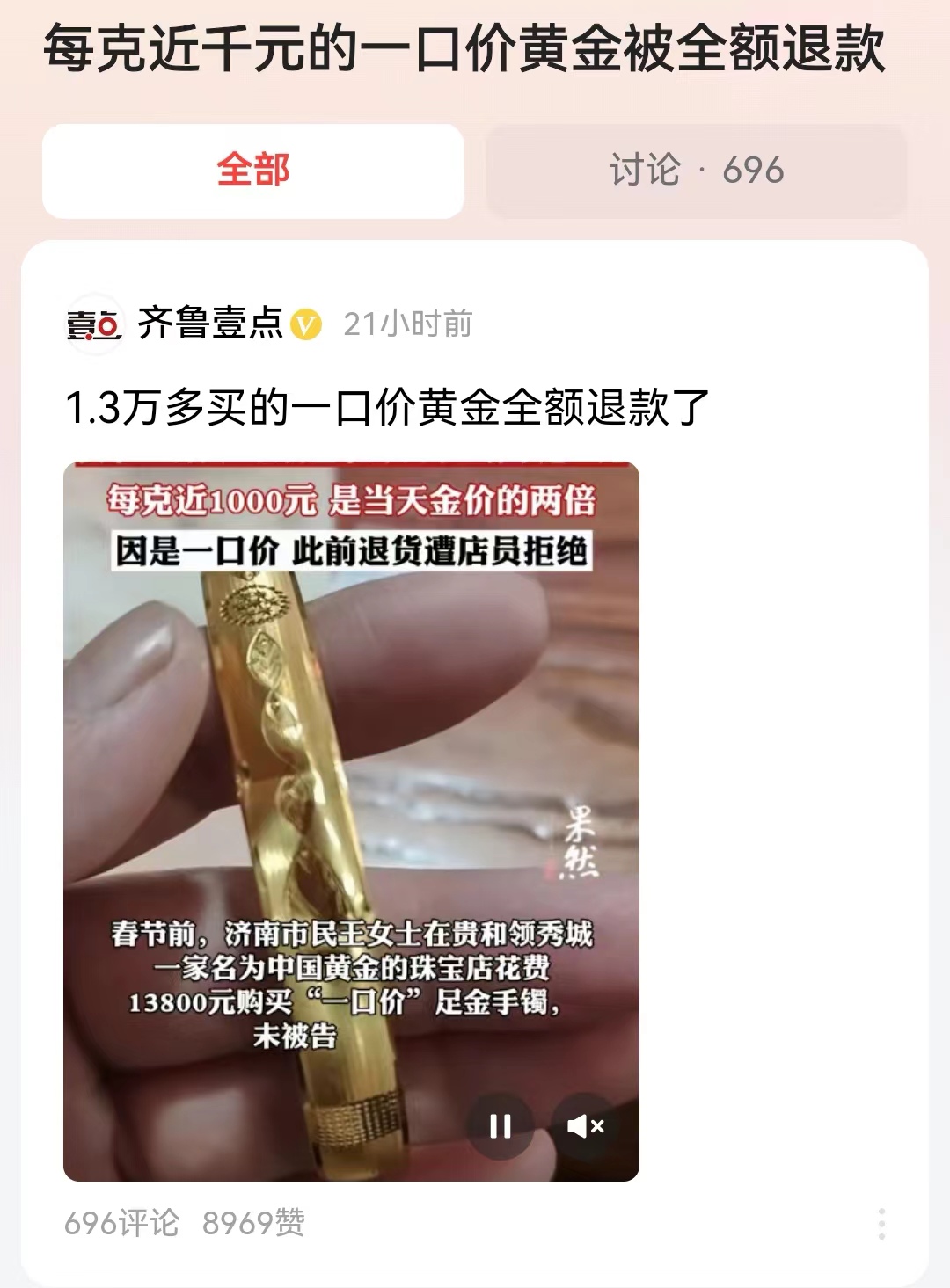Follow the 齐鲁壹点 account name
This screenshot has width=950, height=1288.
click(211, 325)
